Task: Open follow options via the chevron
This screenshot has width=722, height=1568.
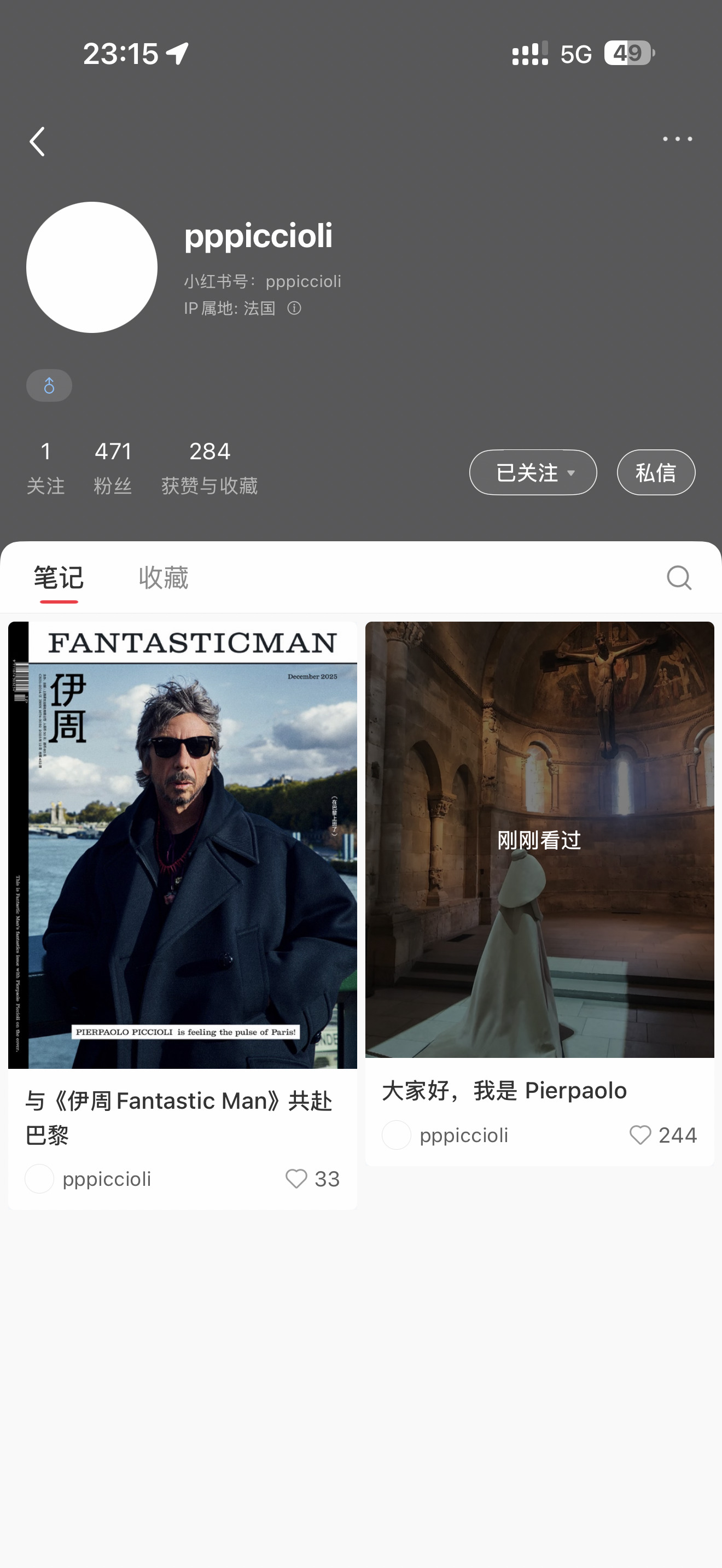Action: click(571, 473)
